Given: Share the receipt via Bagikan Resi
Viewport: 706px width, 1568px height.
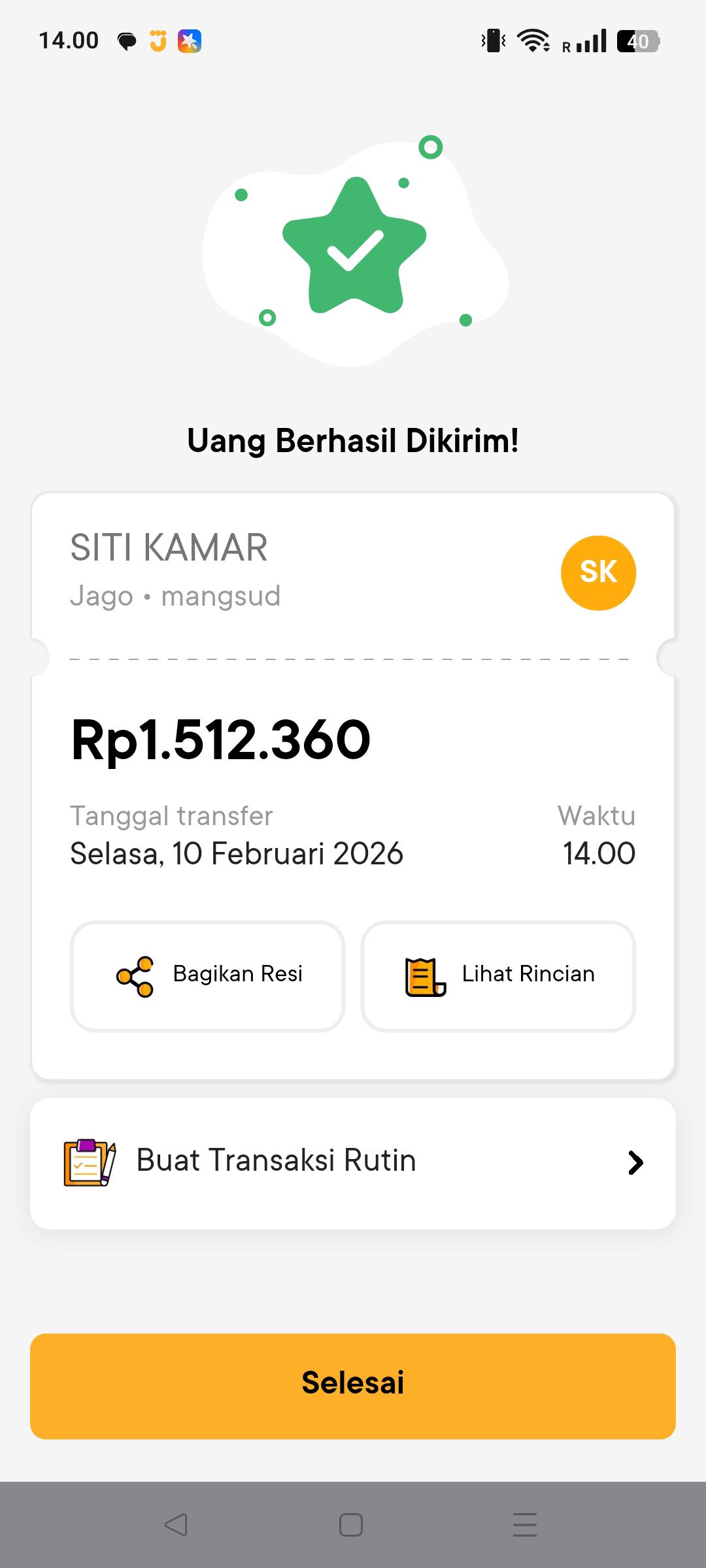Looking at the screenshot, I should pyautogui.click(x=207, y=976).
